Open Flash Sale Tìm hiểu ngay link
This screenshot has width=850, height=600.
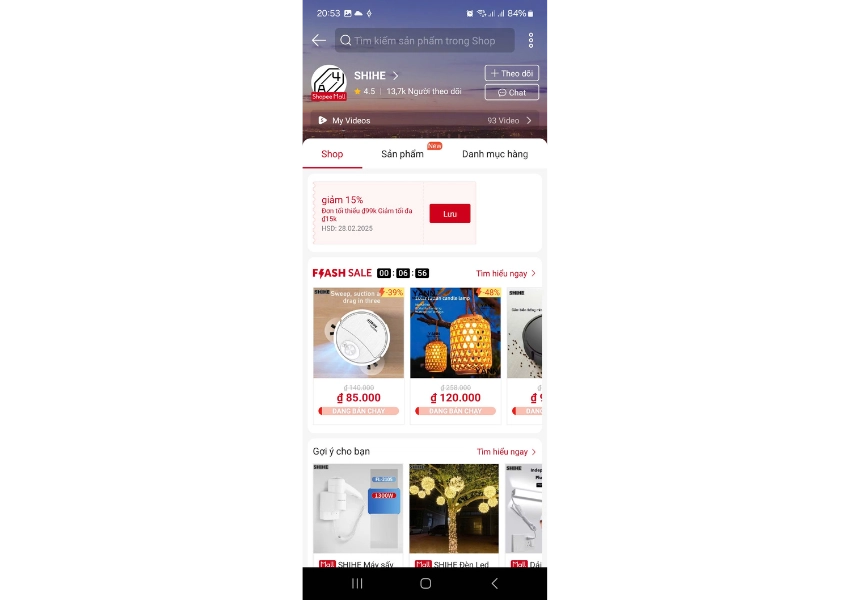click(x=505, y=273)
